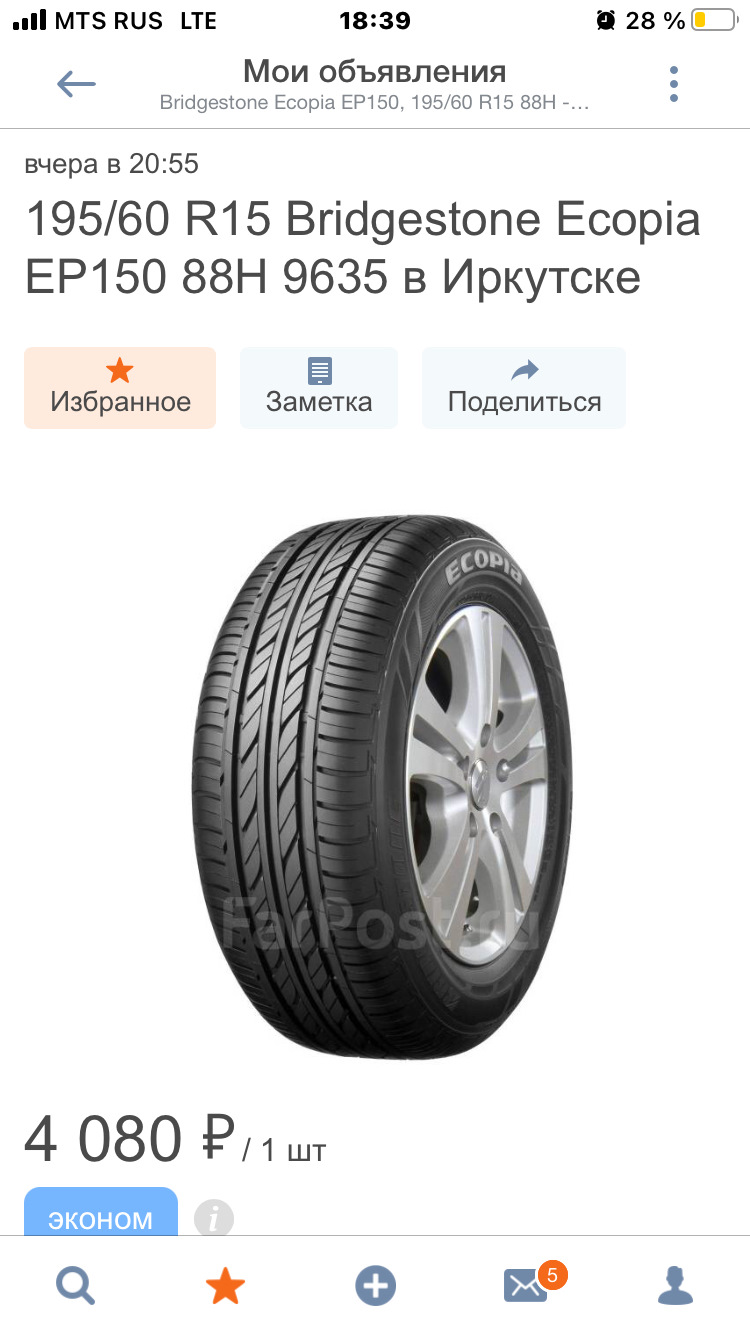Add a note via Заметка
750x1334 pixels.
(x=319, y=388)
